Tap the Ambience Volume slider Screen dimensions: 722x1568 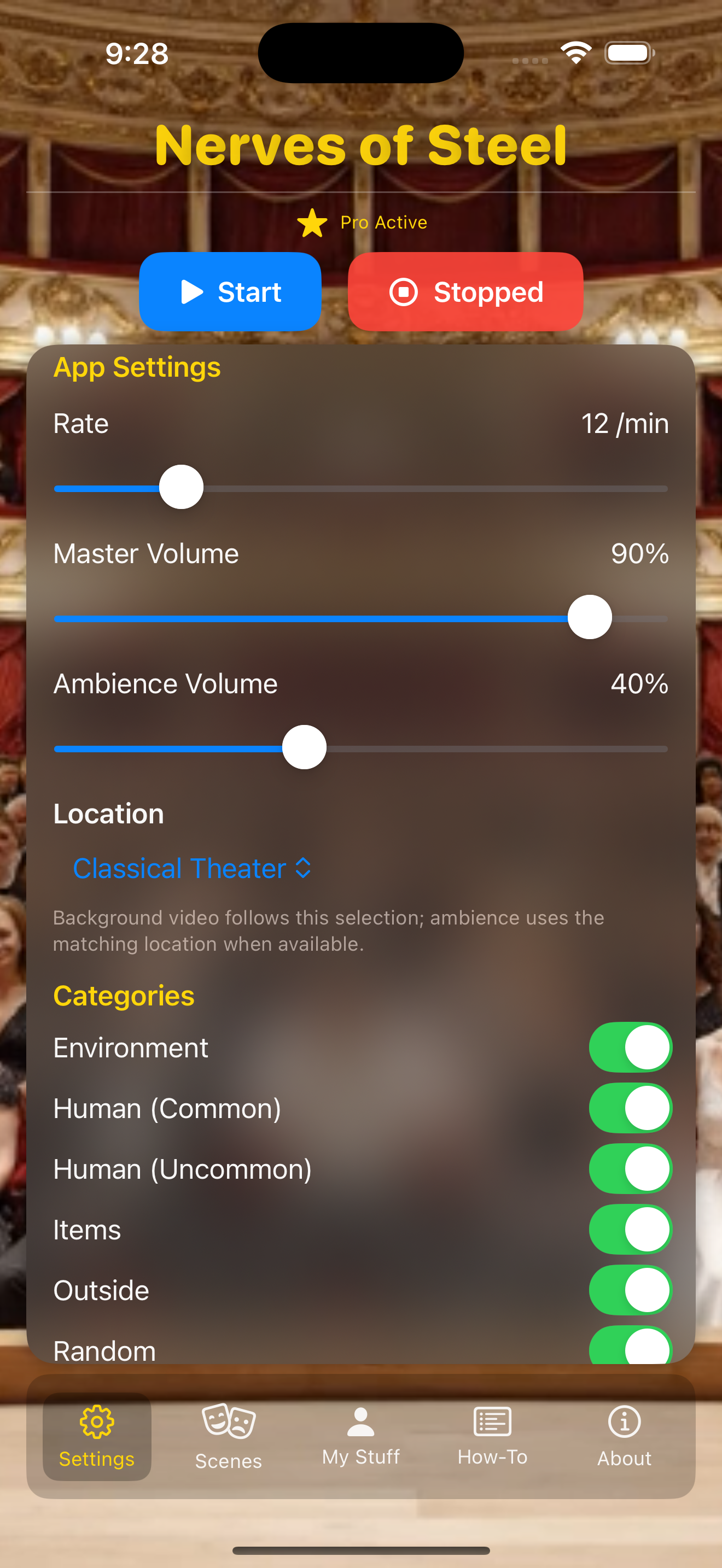[x=361, y=747]
